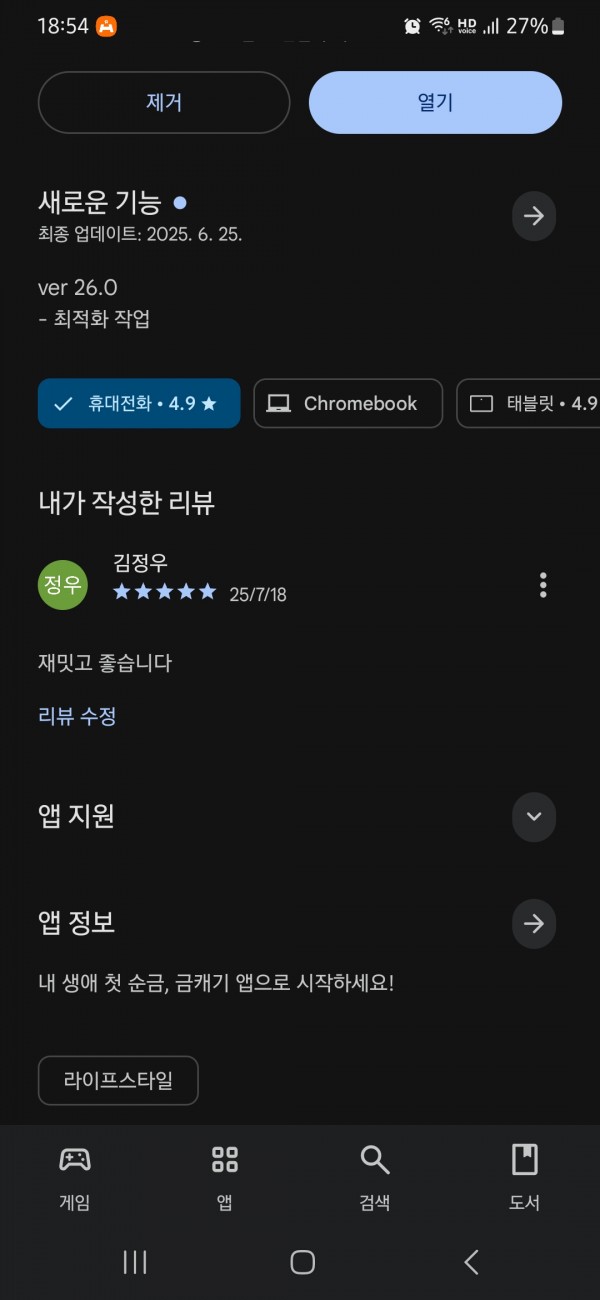This screenshot has height=1300, width=600.
Task: Tap the 제거 uninstall button
Action: (x=164, y=102)
